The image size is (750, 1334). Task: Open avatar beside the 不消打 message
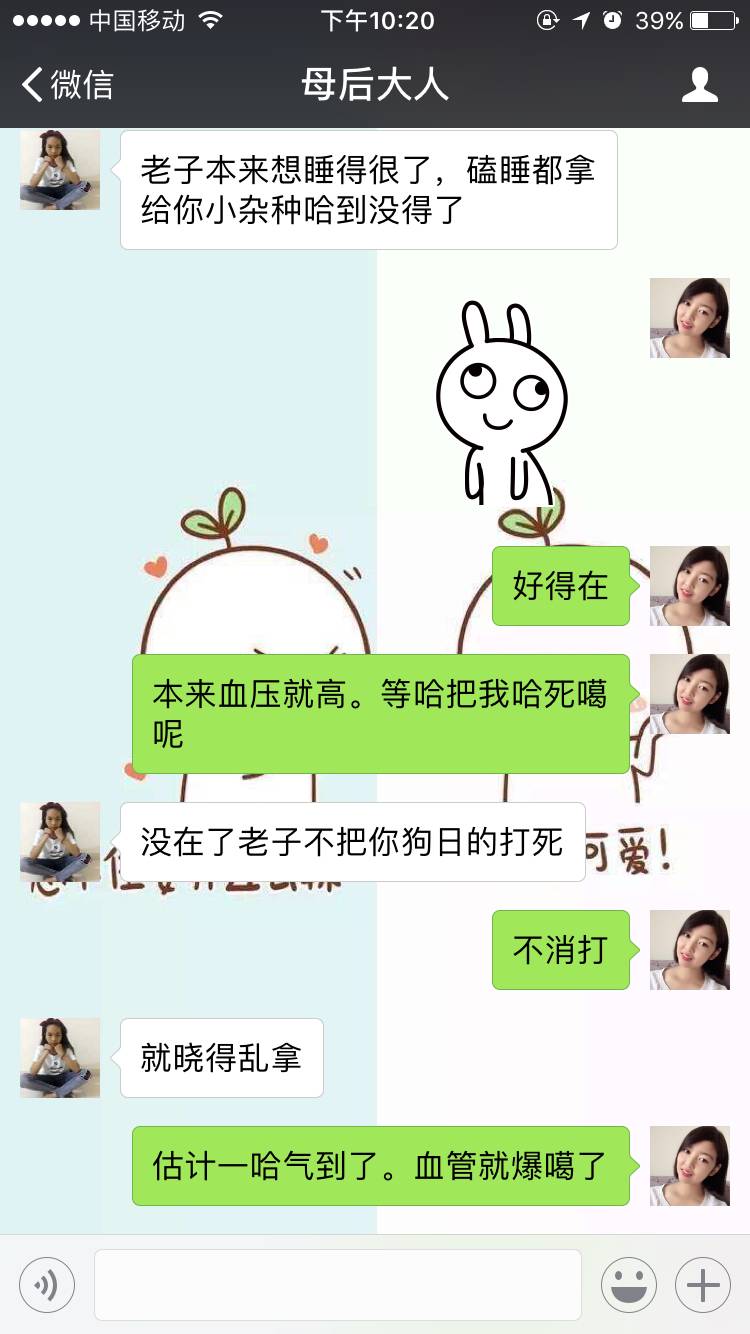pos(690,950)
